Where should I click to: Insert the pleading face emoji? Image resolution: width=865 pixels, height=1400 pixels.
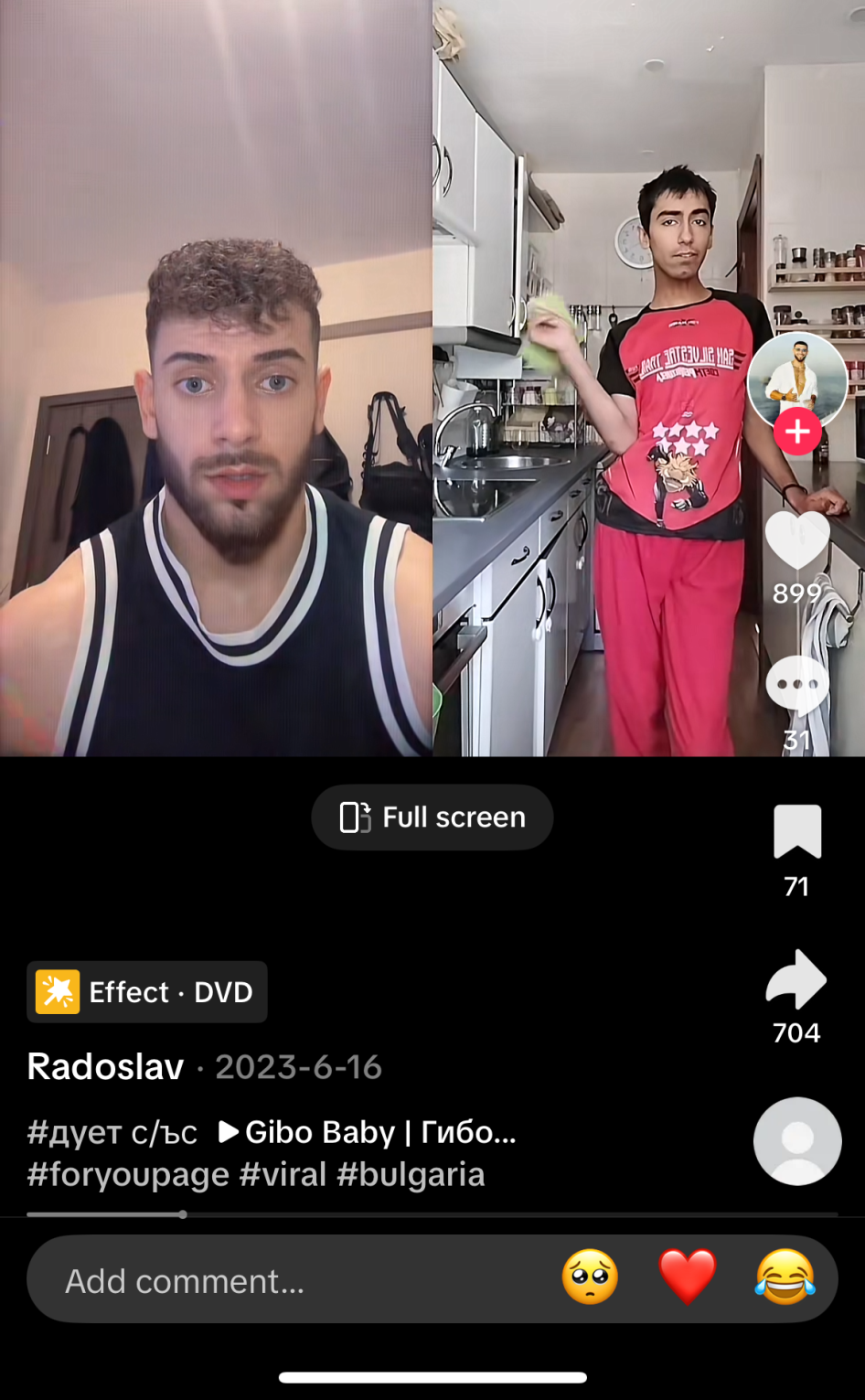590,1277
